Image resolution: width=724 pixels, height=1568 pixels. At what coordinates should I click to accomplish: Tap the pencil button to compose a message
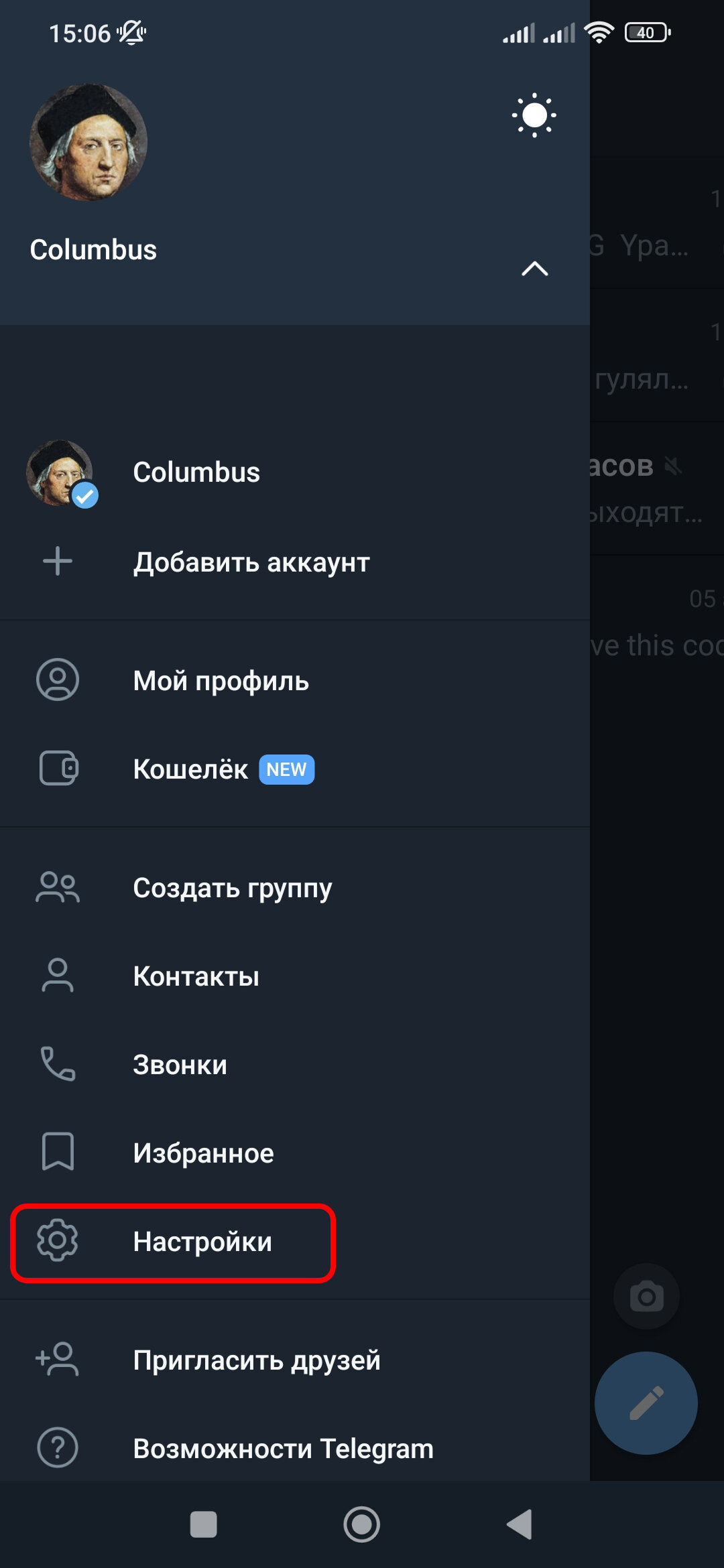(x=646, y=1403)
